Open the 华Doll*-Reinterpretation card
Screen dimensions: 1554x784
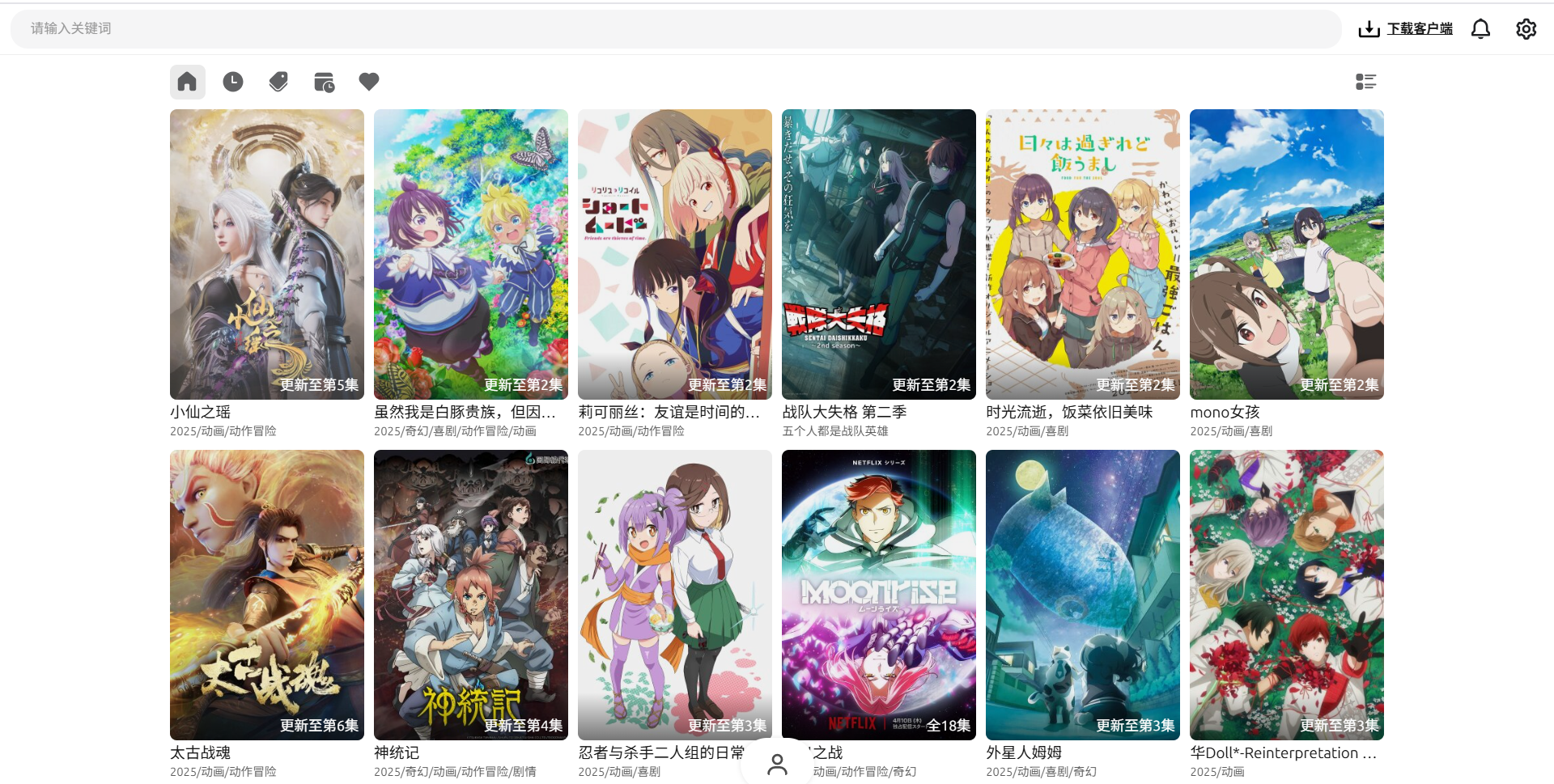pyautogui.click(x=1287, y=595)
